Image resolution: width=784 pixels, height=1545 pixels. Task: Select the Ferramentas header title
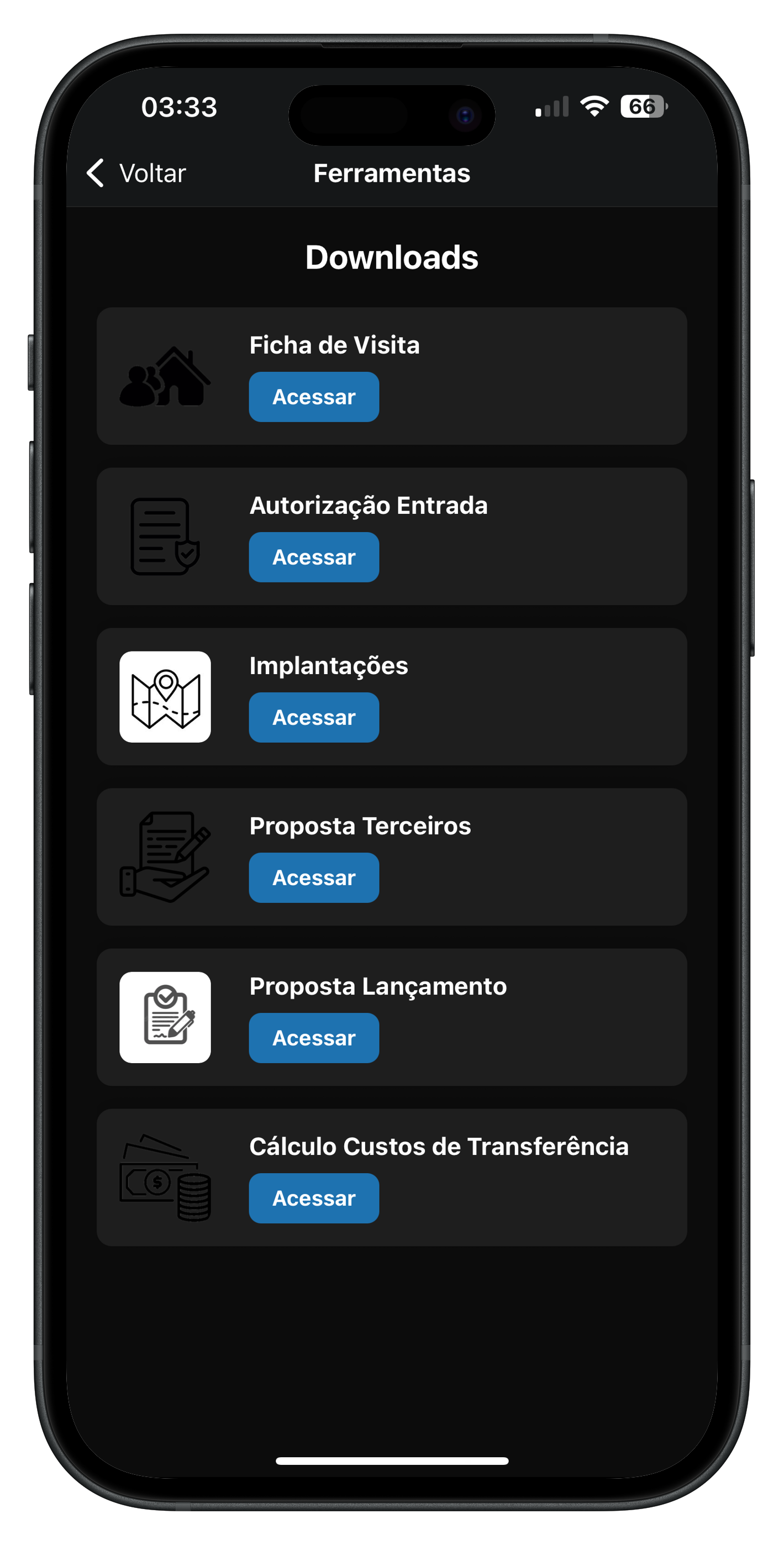pyautogui.click(x=392, y=174)
